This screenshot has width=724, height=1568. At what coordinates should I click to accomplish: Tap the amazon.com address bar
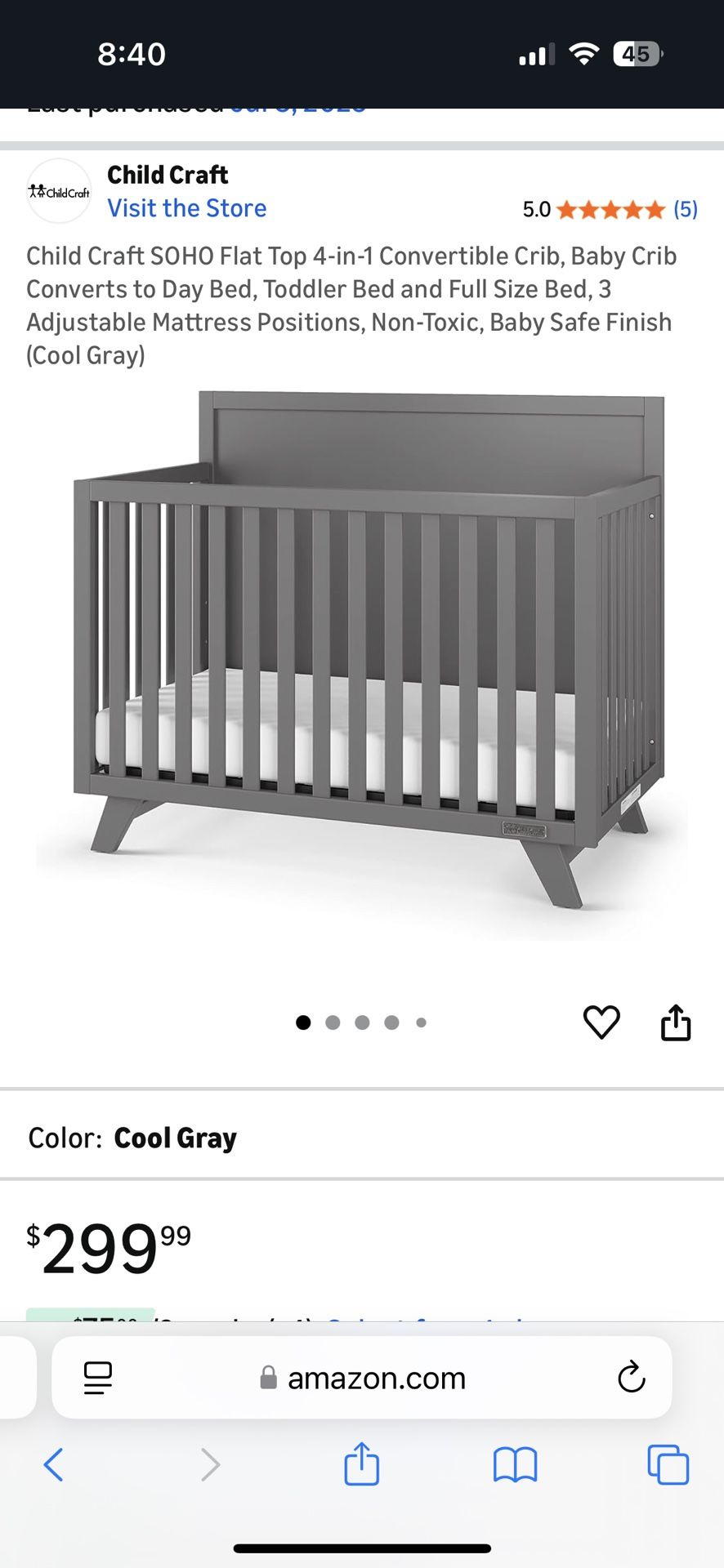(362, 1378)
